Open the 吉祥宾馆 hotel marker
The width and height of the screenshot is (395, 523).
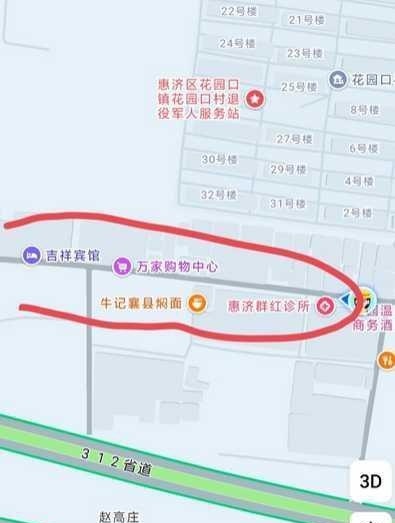(x=32, y=255)
